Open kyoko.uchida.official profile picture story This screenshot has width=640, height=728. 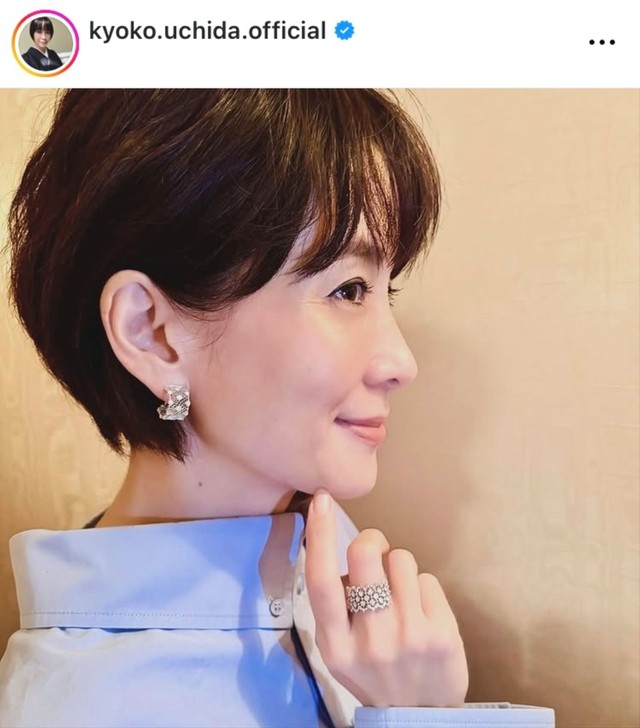[44, 43]
